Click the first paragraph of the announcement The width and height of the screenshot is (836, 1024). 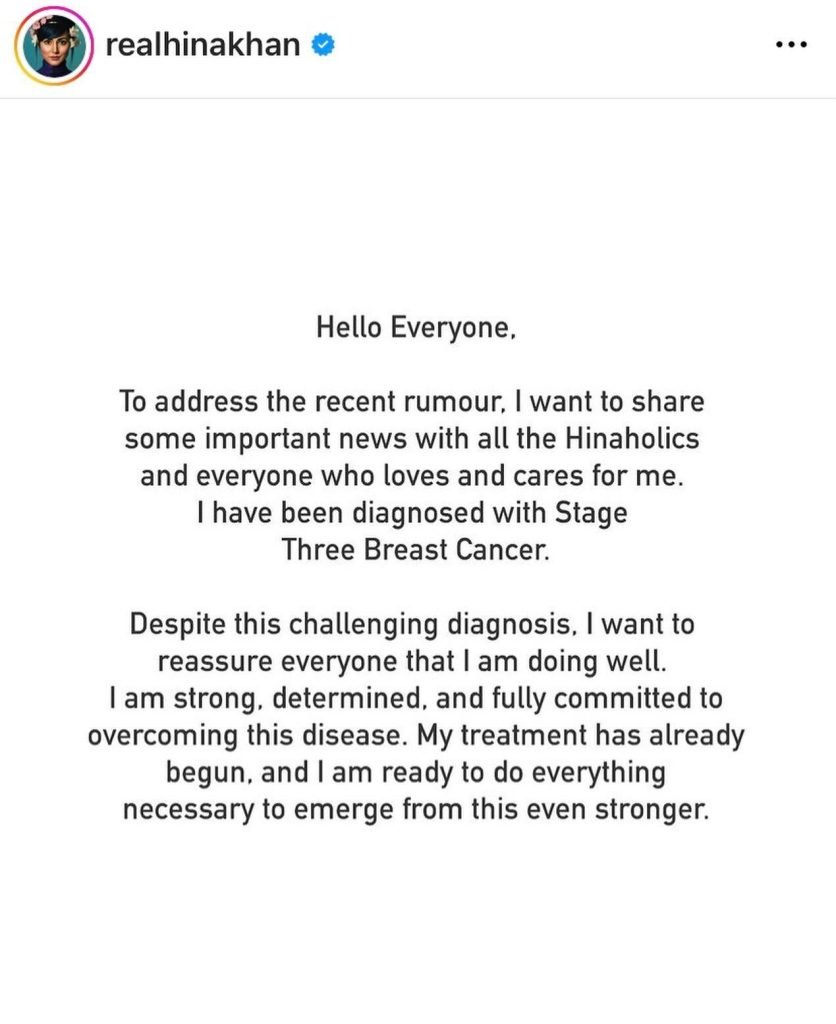click(417, 438)
